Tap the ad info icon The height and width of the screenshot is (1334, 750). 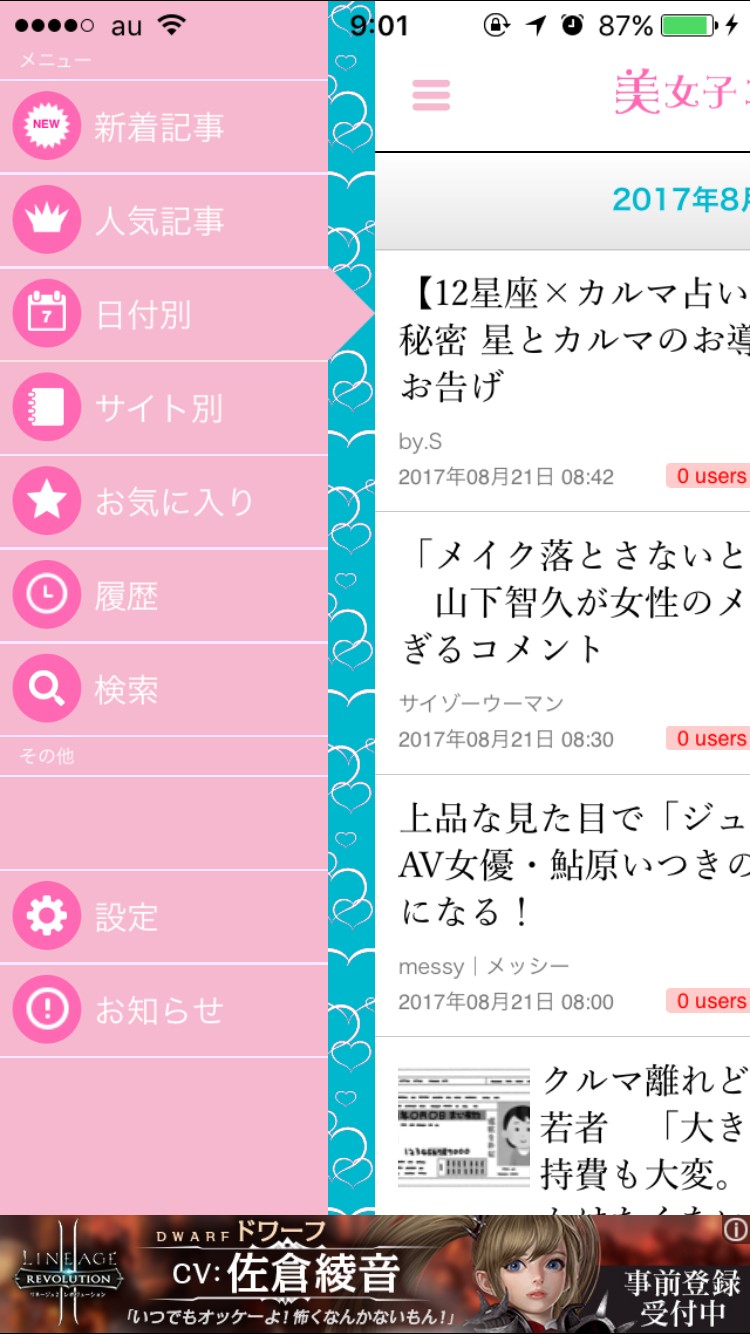pyautogui.click(x=735, y=1230)
